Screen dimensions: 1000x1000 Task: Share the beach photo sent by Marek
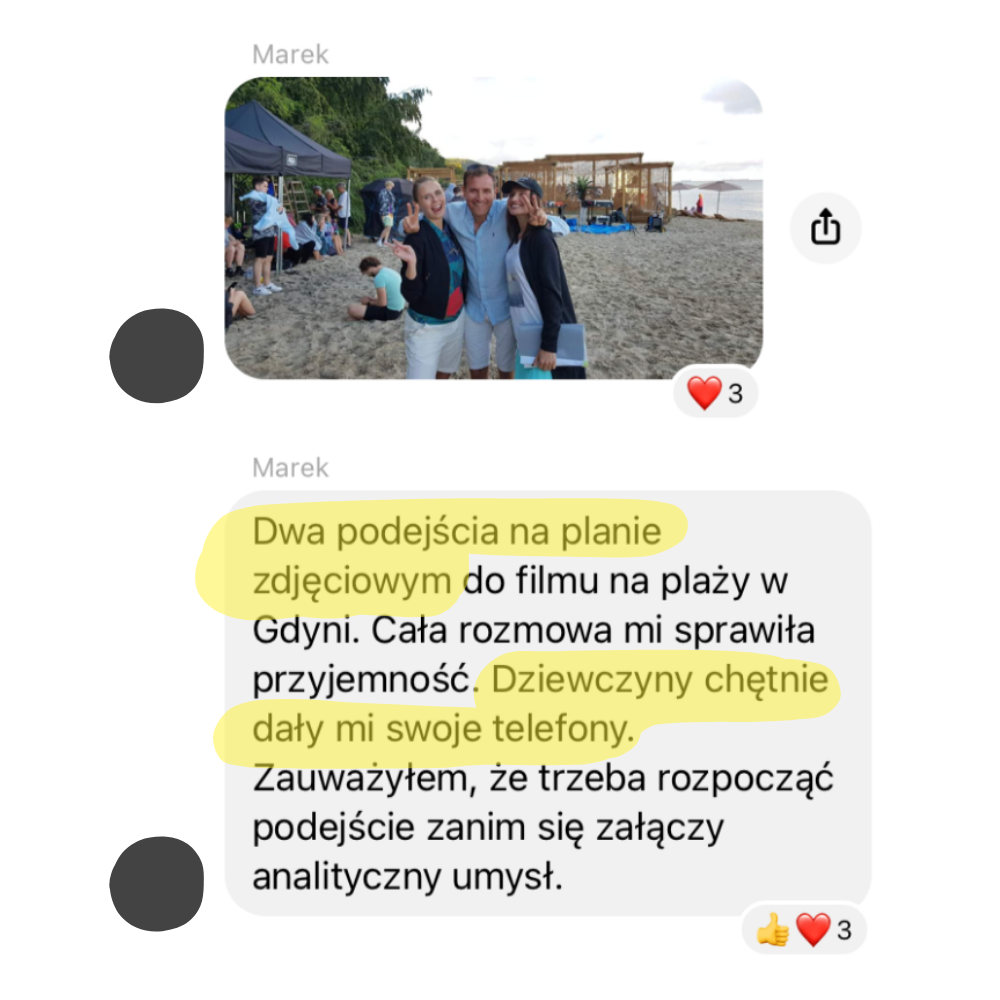pos(825,229)
